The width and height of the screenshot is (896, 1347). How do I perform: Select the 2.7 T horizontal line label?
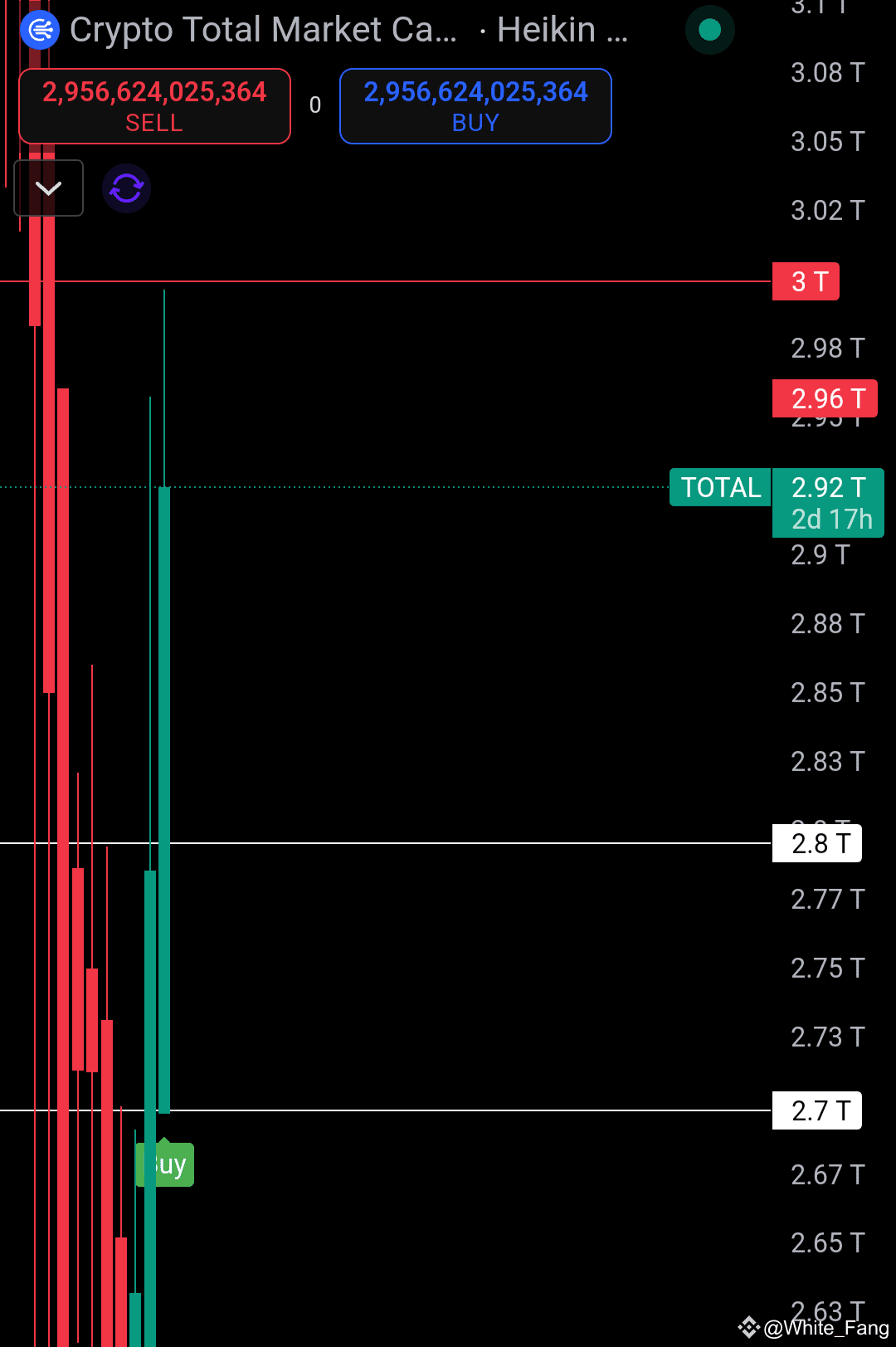(816, 1110)
